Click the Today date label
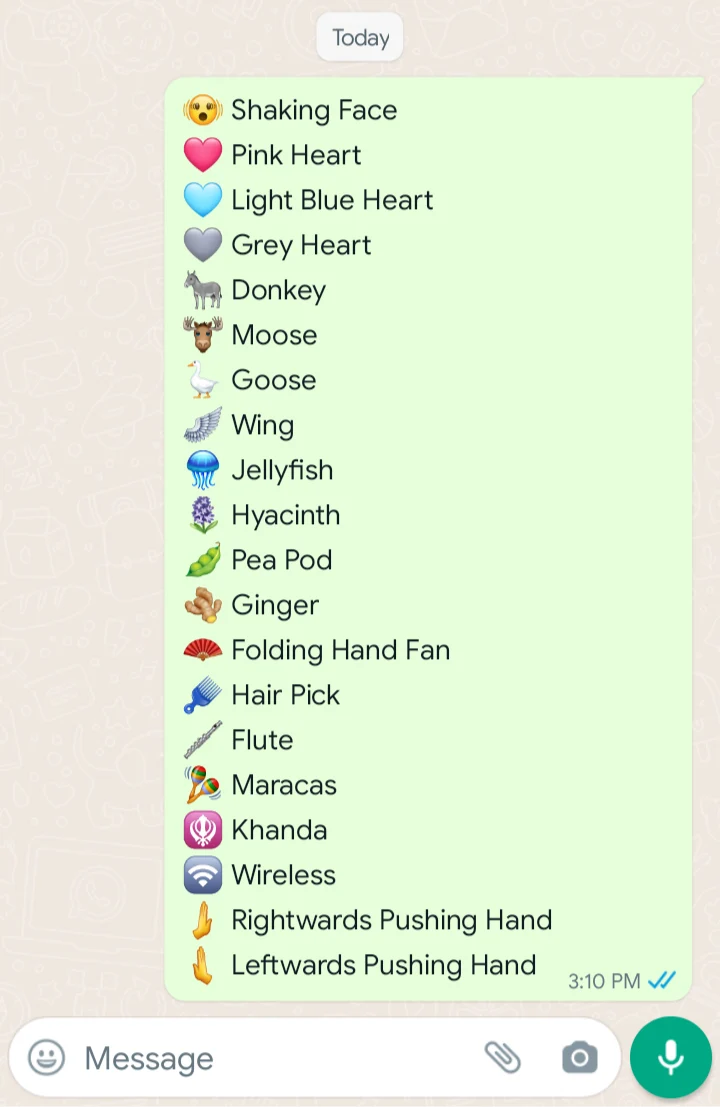The image size is (720, 1107). [x=359, y=37]
